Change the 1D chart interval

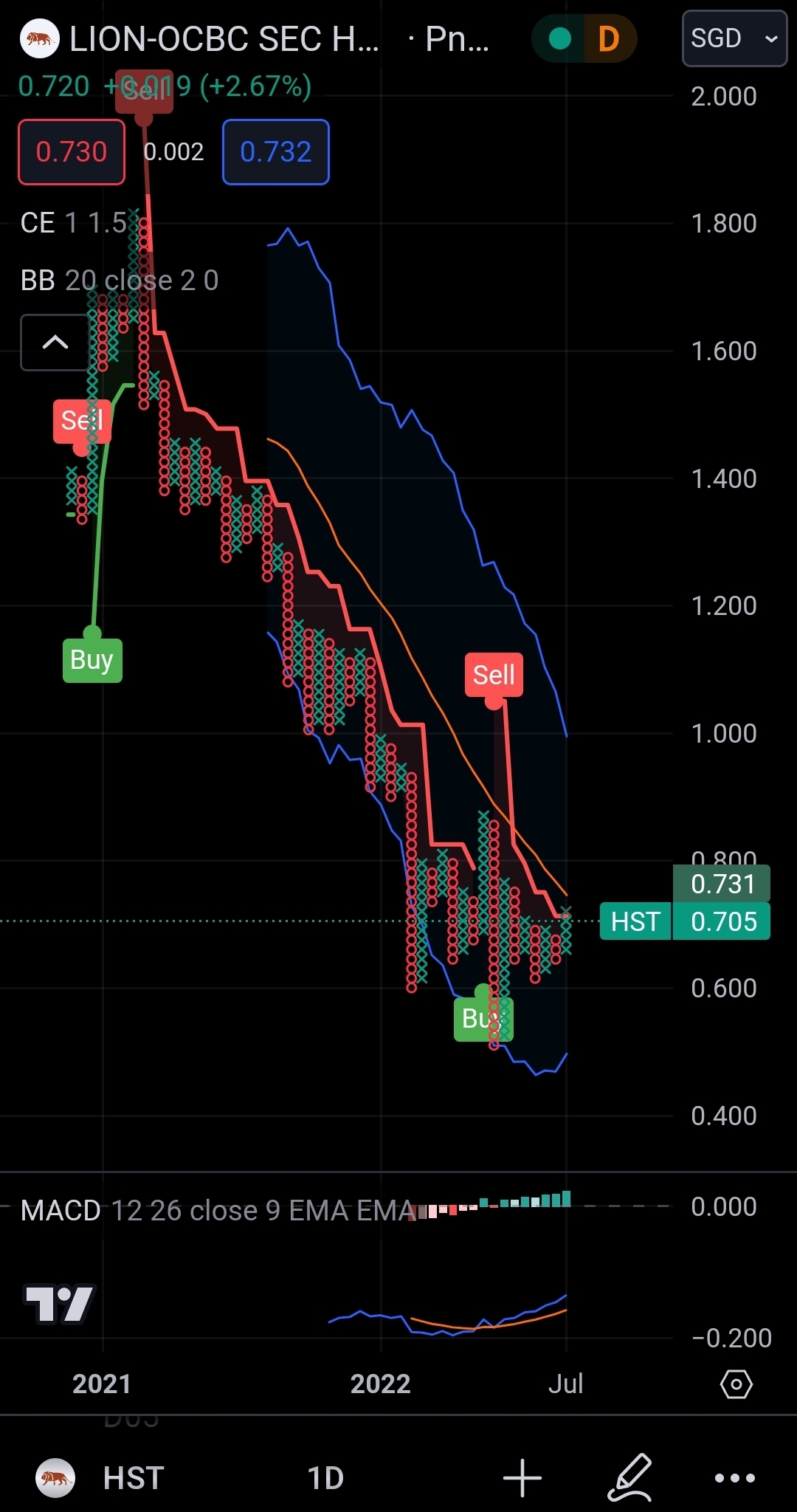click(x=325, y=1478)
